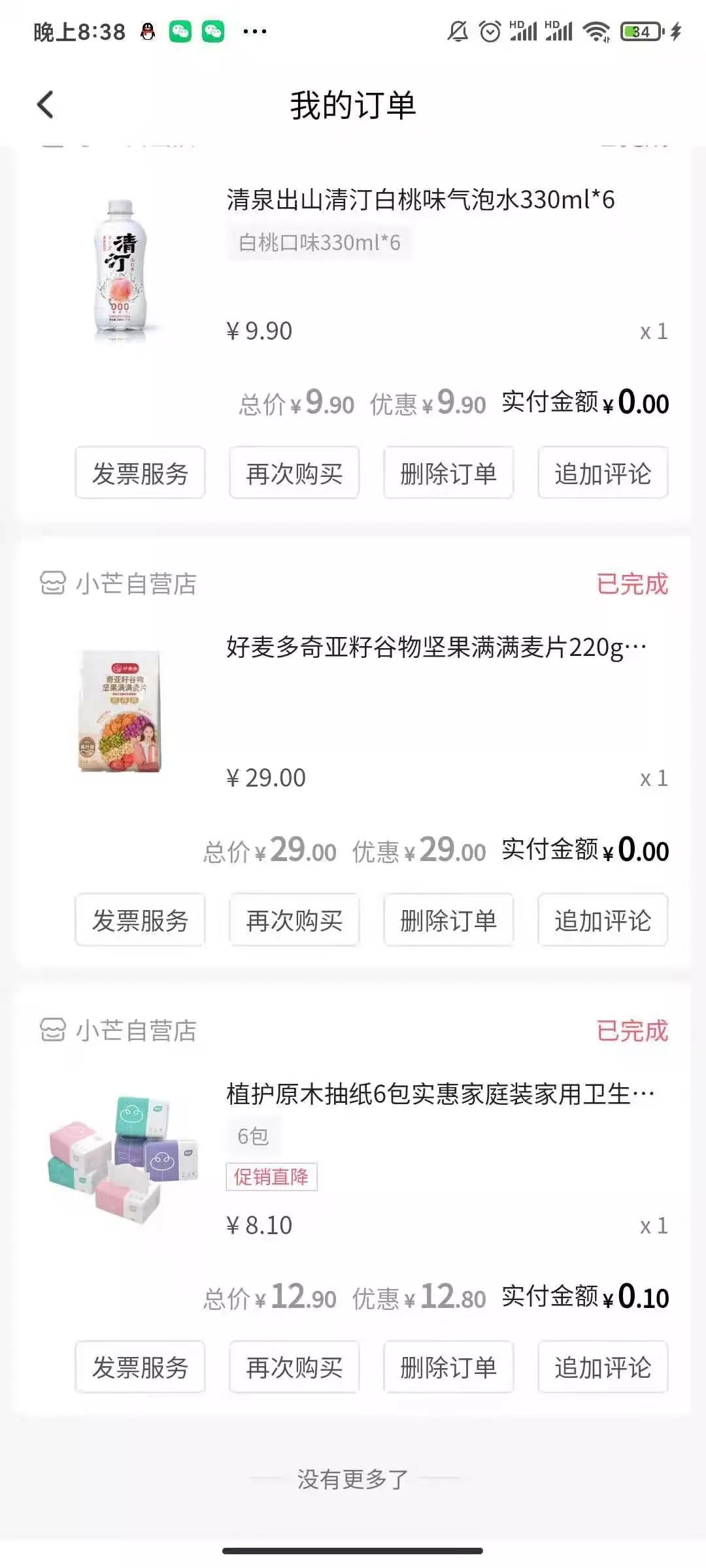
Task: Open the 植护原木抽纸6包 order
Action: point(439,1094)
